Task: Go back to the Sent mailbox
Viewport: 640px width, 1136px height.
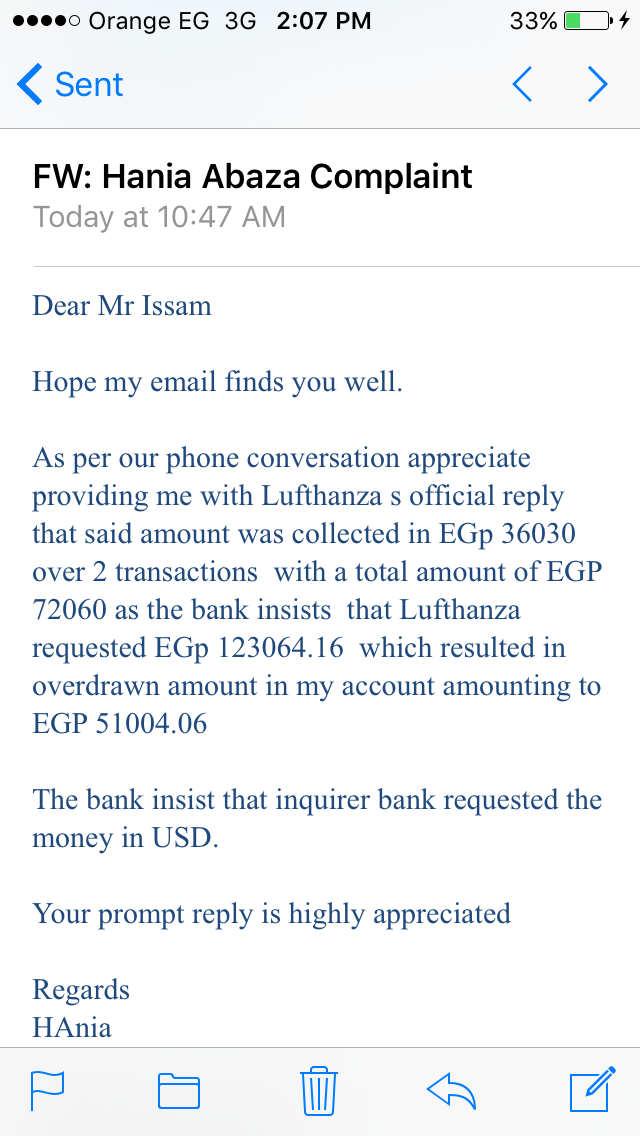Action: [x=70, y=85]
